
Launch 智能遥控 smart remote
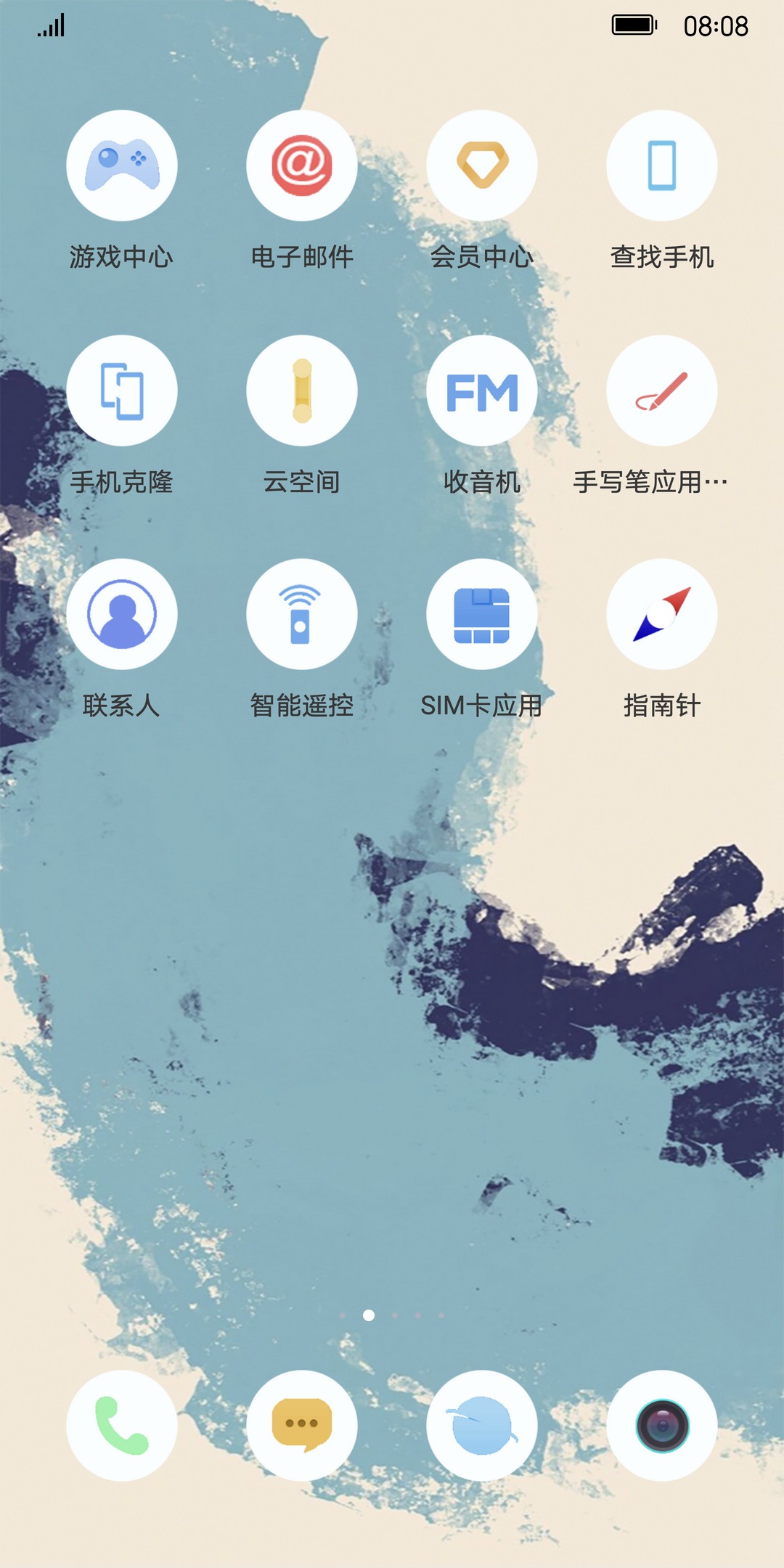302,614
